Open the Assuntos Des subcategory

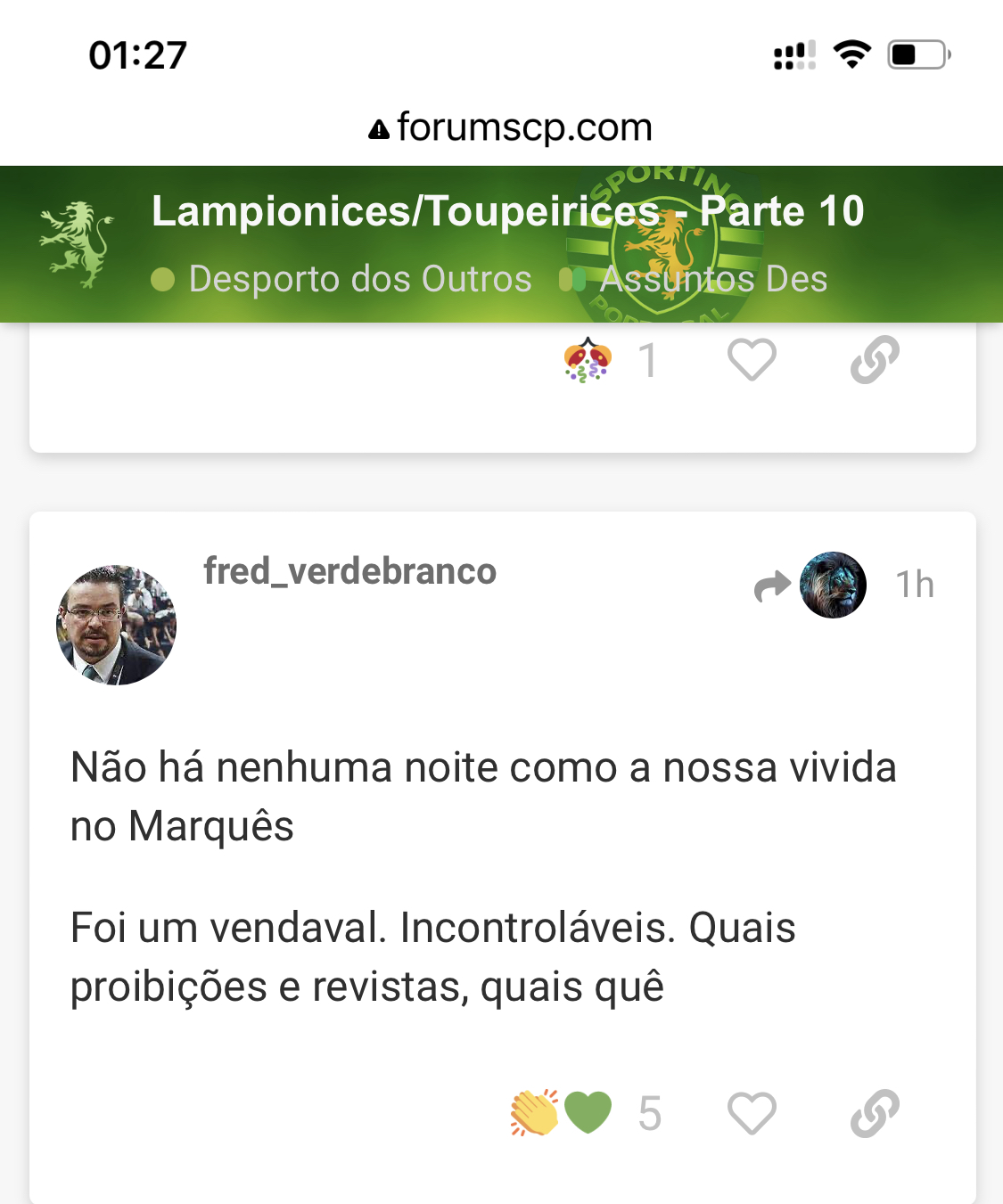point(711,279)
